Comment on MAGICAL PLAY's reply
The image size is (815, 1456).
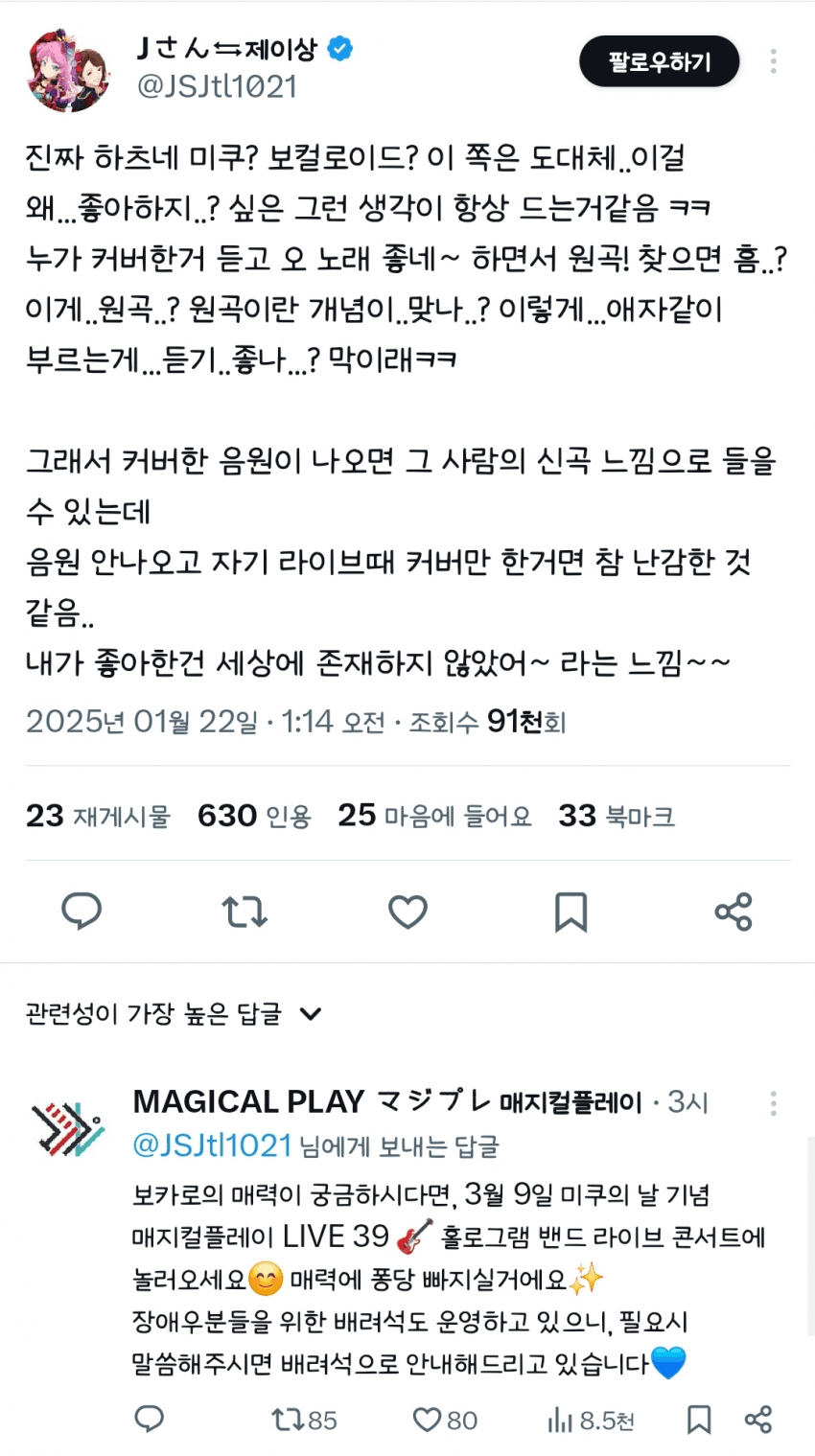tap(149, 1420)
